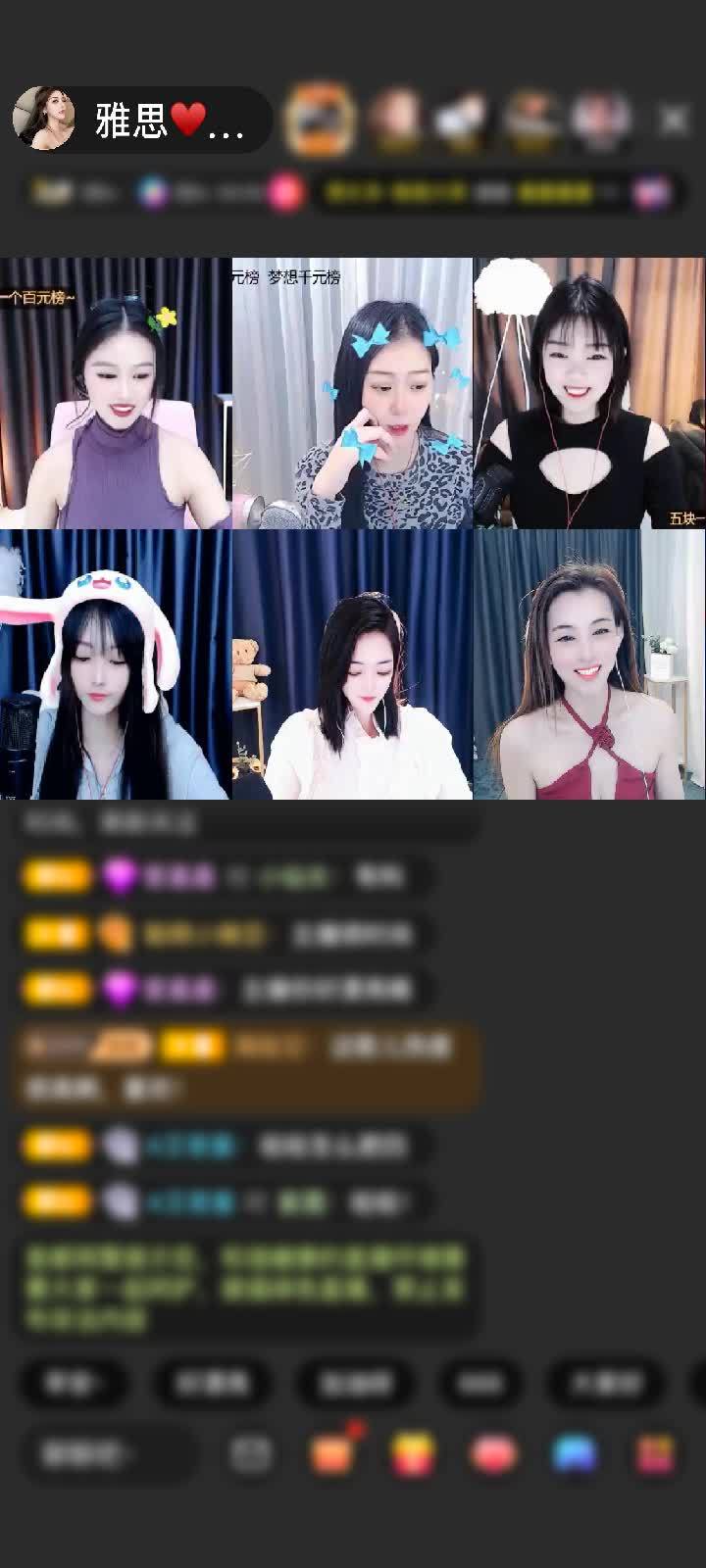Open the blue icon in bottom bar
The height and width of the screenshot is (1568, 706).
point(575,1453)
